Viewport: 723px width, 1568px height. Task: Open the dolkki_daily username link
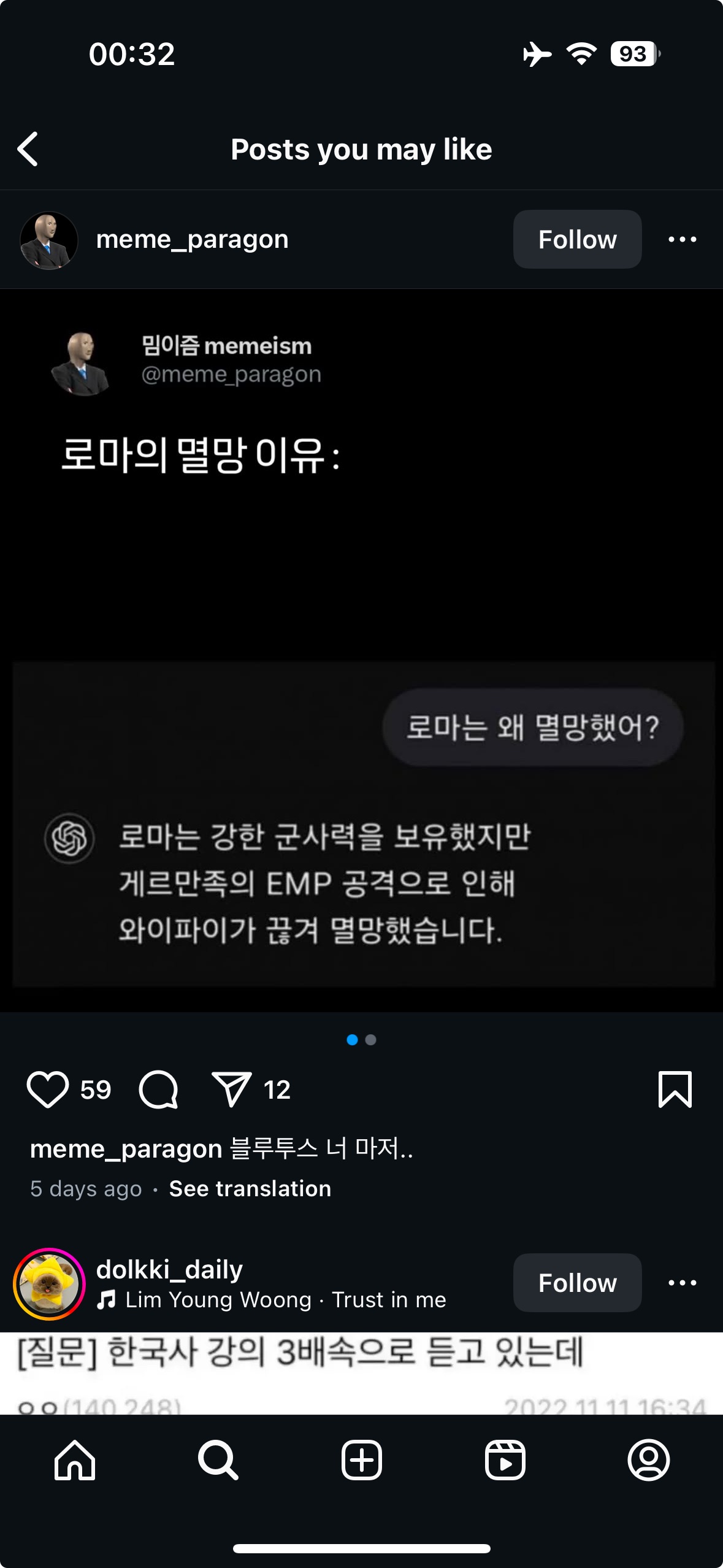[170, 1269]
